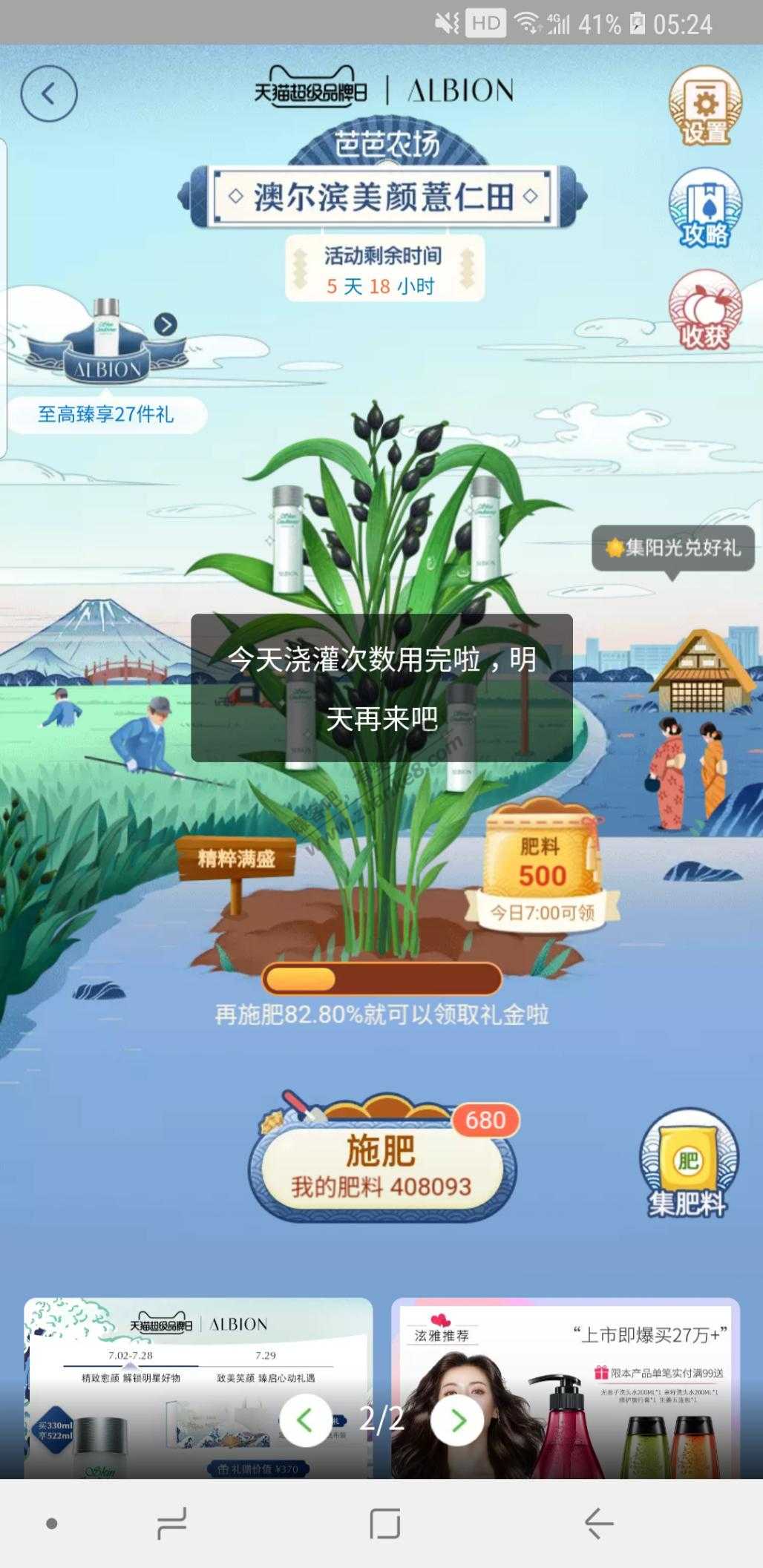
Task: Tap the system home button
Action: (384, 1524)
